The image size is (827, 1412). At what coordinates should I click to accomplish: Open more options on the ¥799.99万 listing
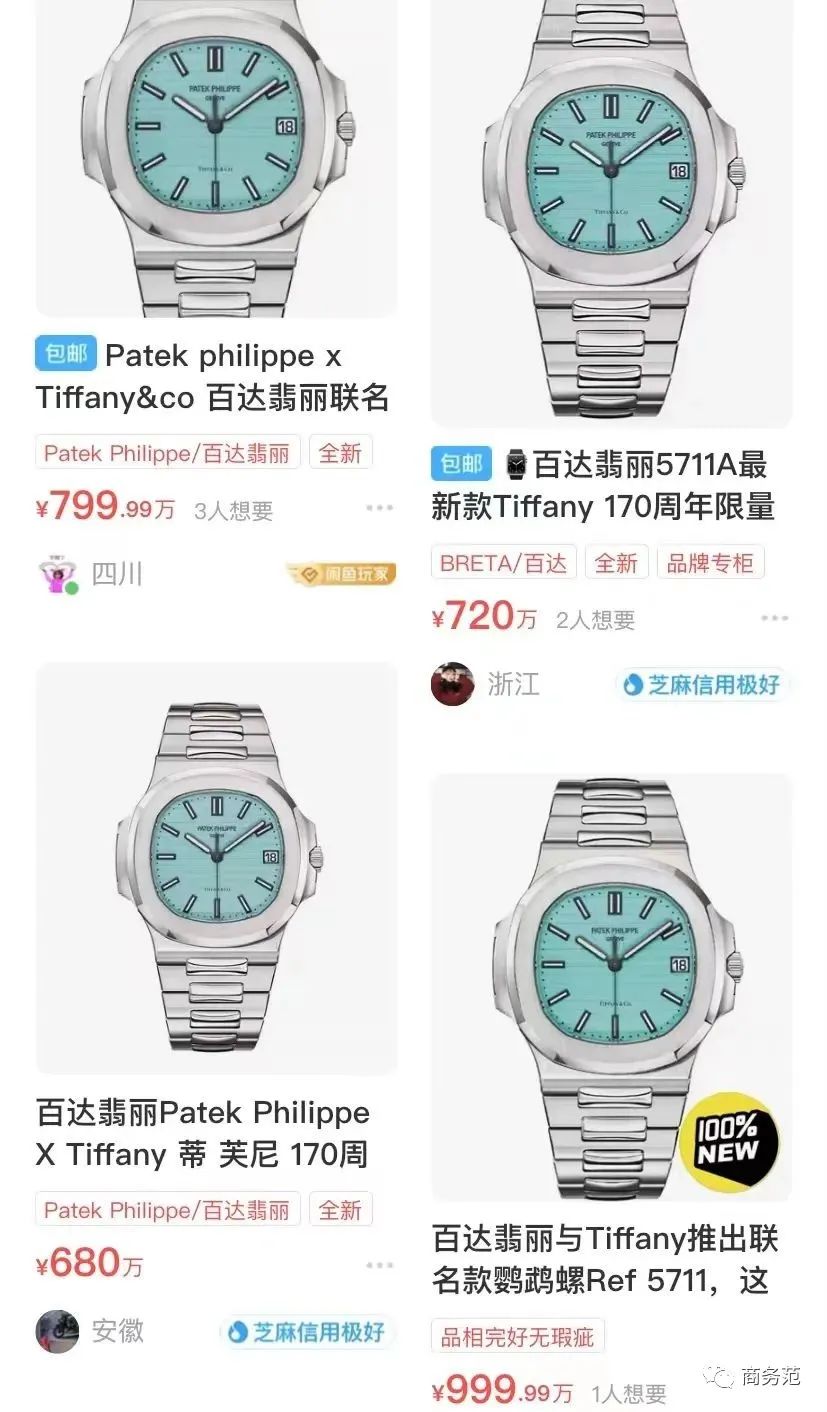tap(380, 508)
